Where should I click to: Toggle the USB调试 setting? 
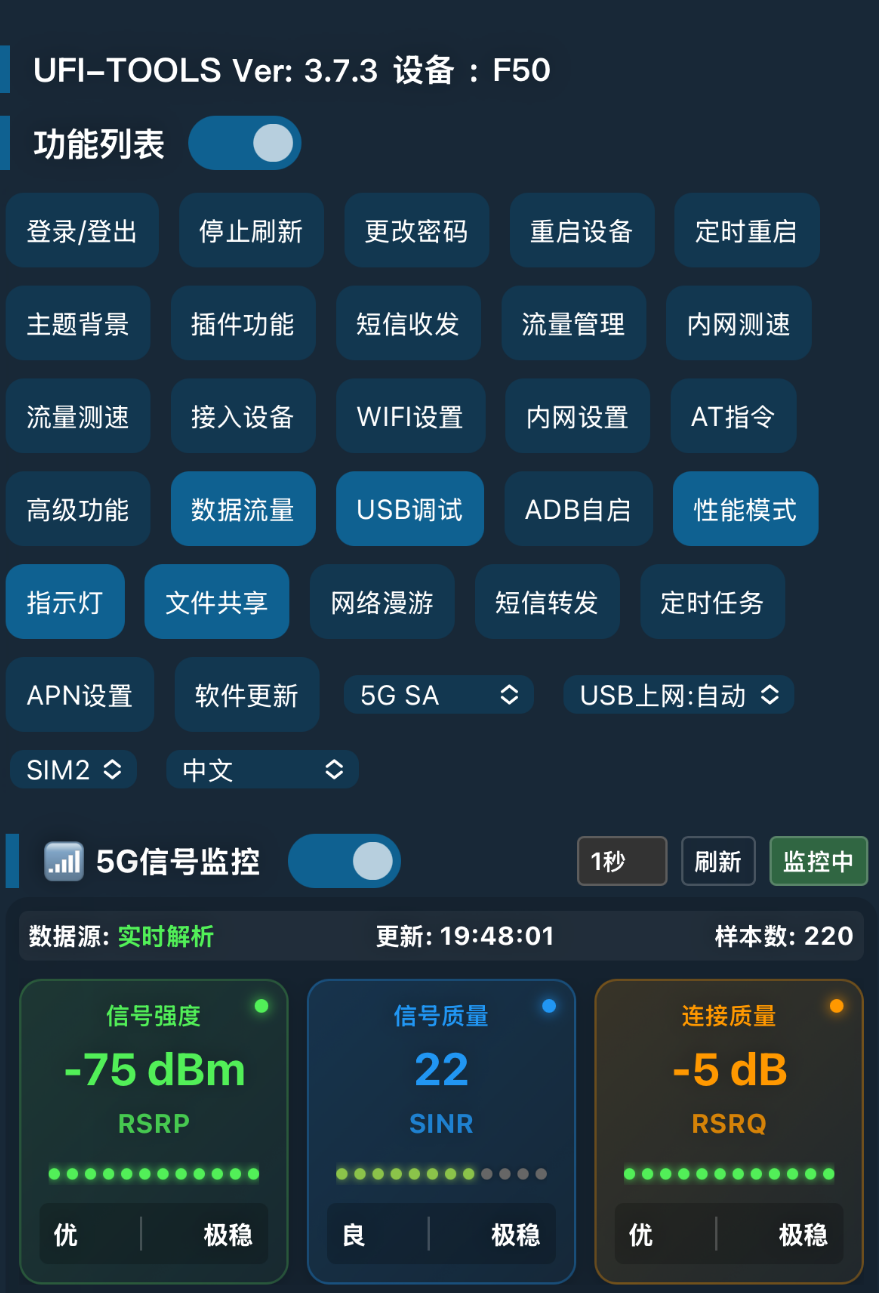pyautogui.click(x=409, y=508)
